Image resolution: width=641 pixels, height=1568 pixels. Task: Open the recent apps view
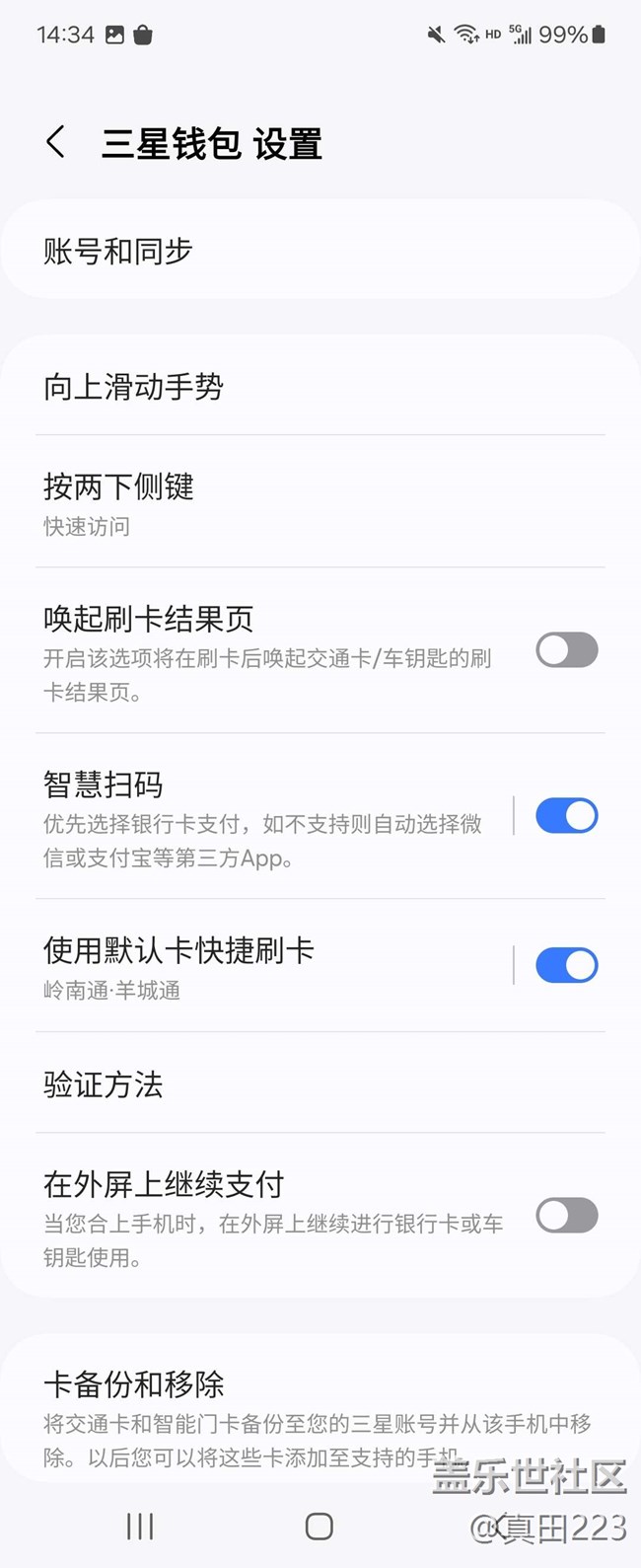coord(140,1527)
